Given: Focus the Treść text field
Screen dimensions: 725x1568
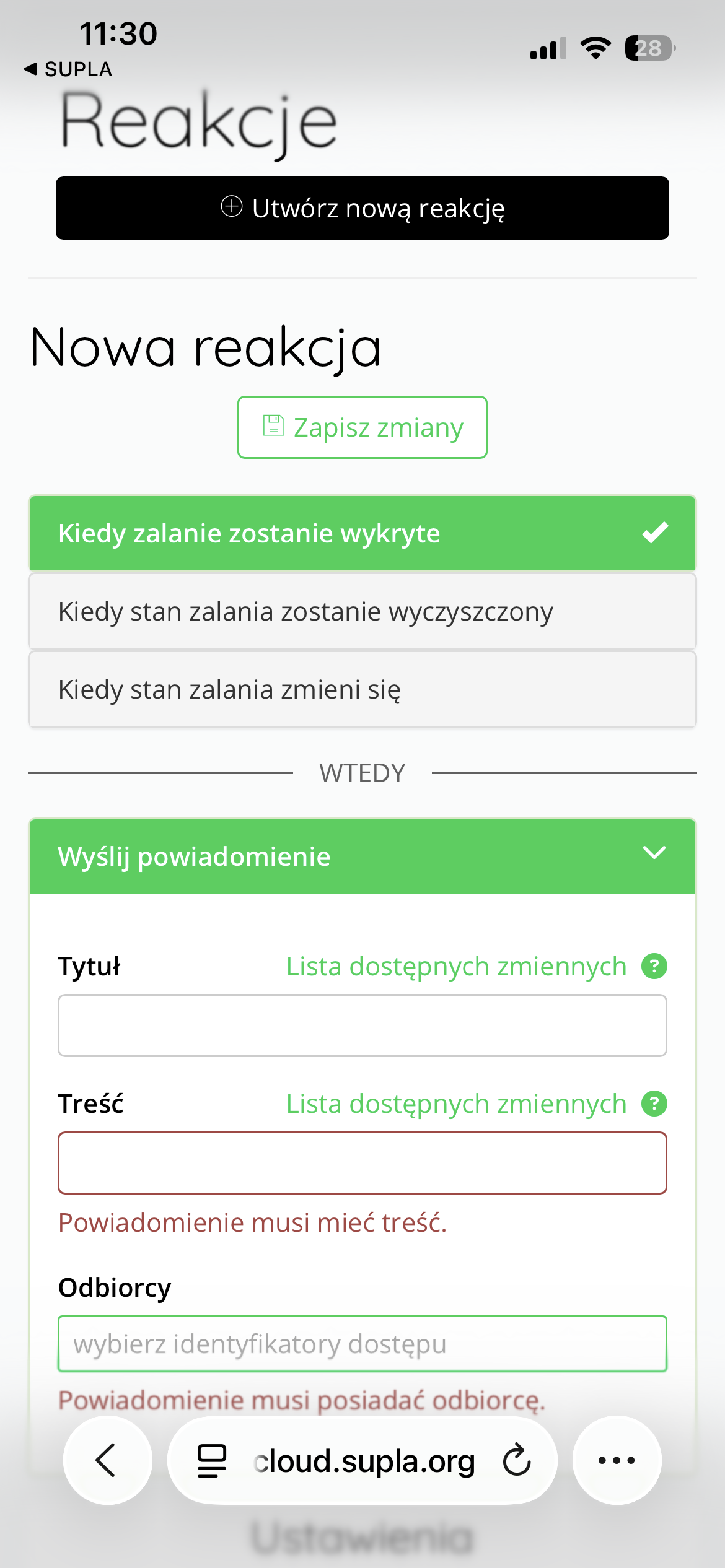Looking at the screenshot, I should [x=362, y=1163].
